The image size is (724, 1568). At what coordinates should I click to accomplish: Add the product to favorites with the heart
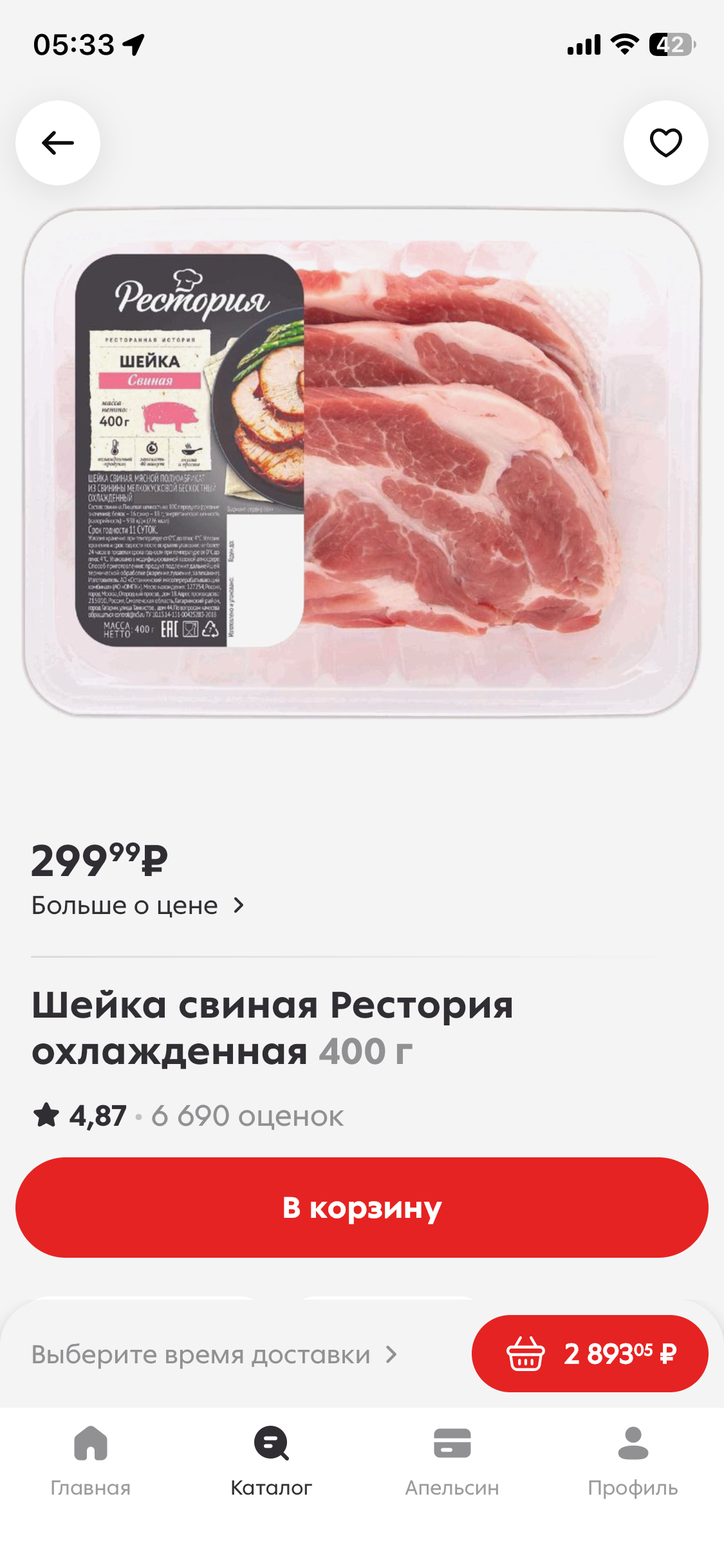pos(665,143)
